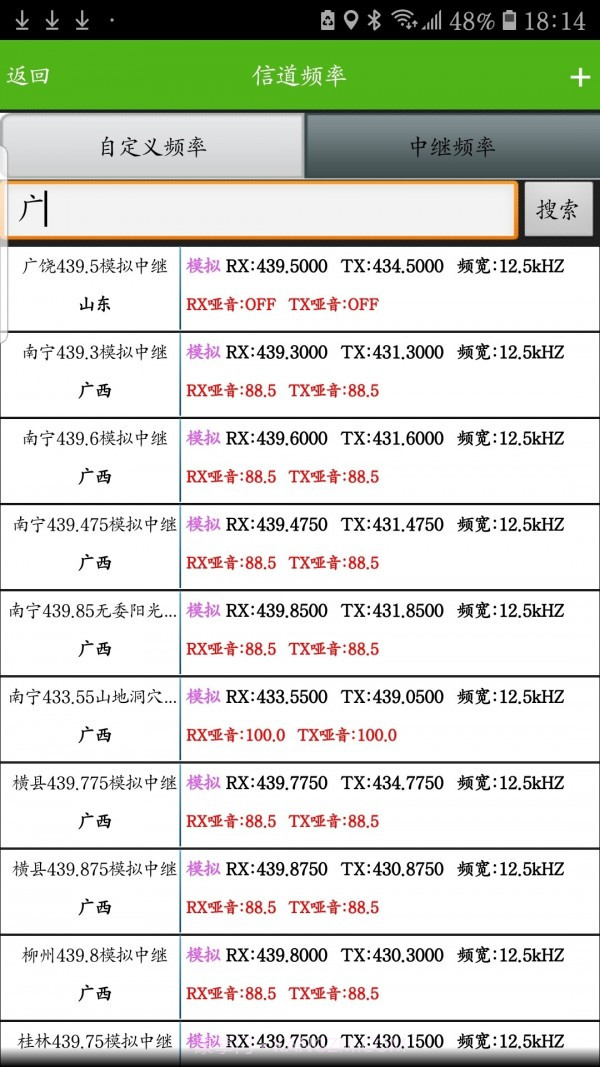Switch to 中继频率 tab

(x=452, y=147)
